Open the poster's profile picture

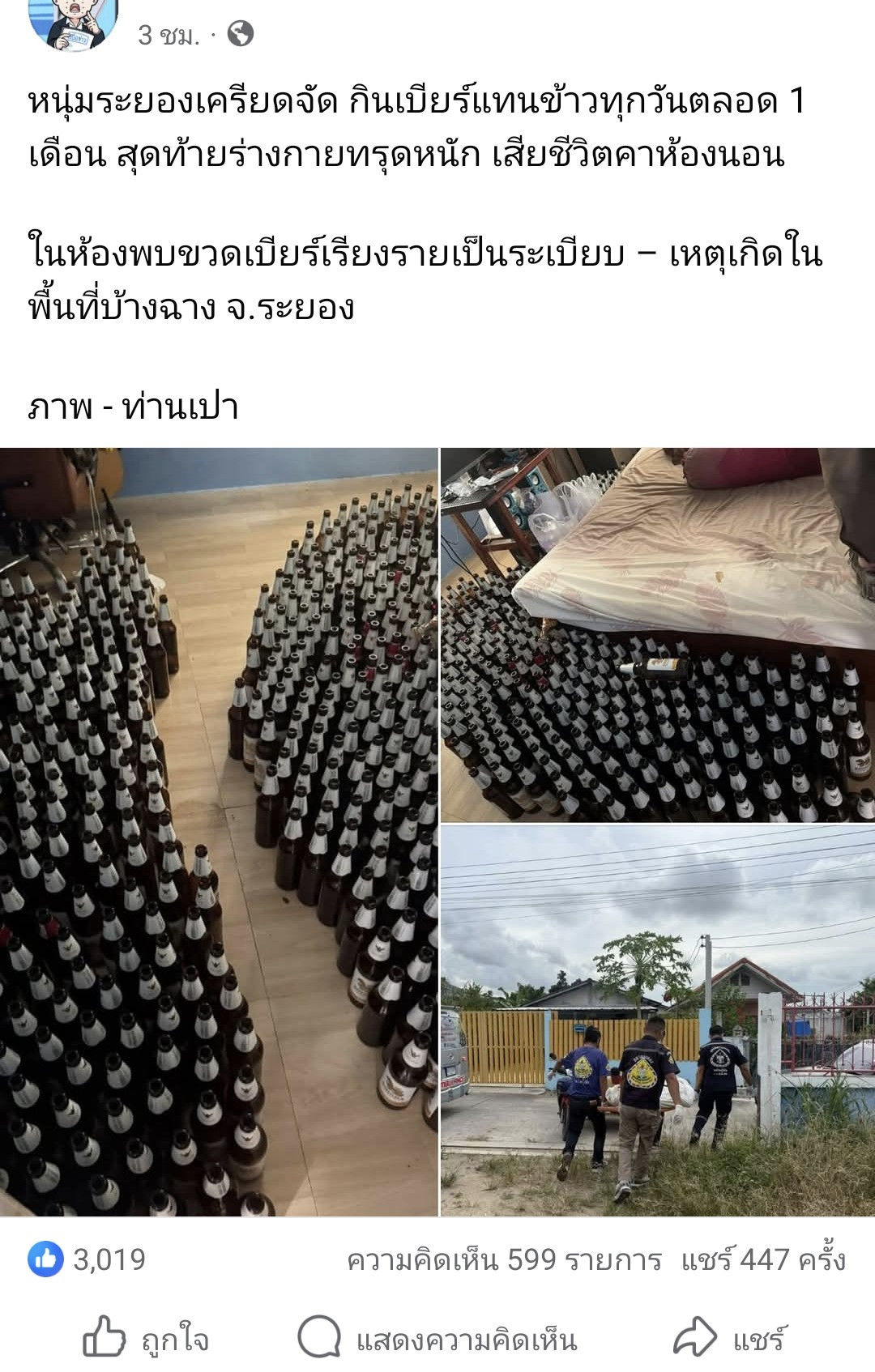click(x=73, y=23)
